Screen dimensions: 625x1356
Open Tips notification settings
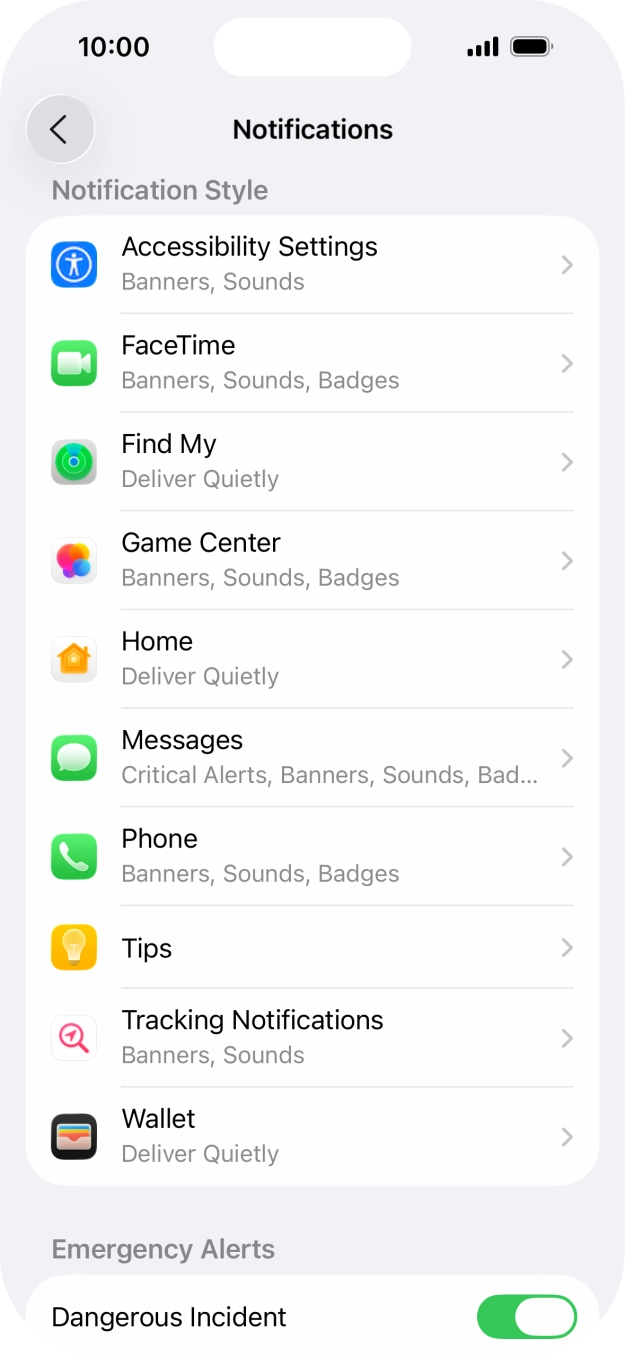coord(312,947)
